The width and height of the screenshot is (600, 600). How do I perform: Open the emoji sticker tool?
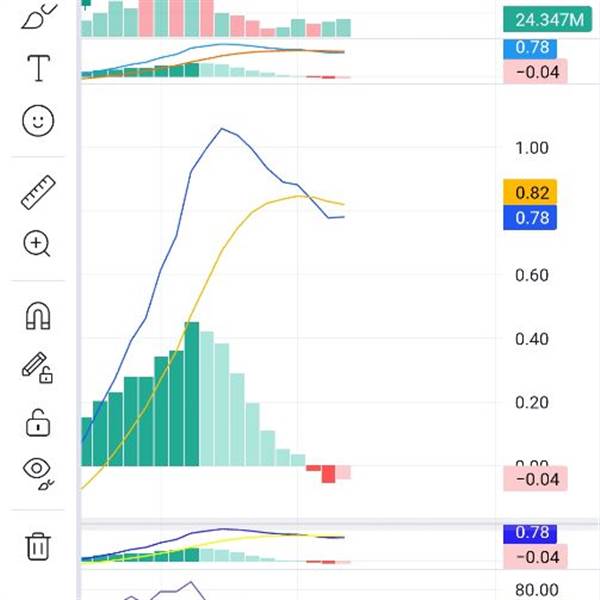pyautogui.click(x=38, y=121)
